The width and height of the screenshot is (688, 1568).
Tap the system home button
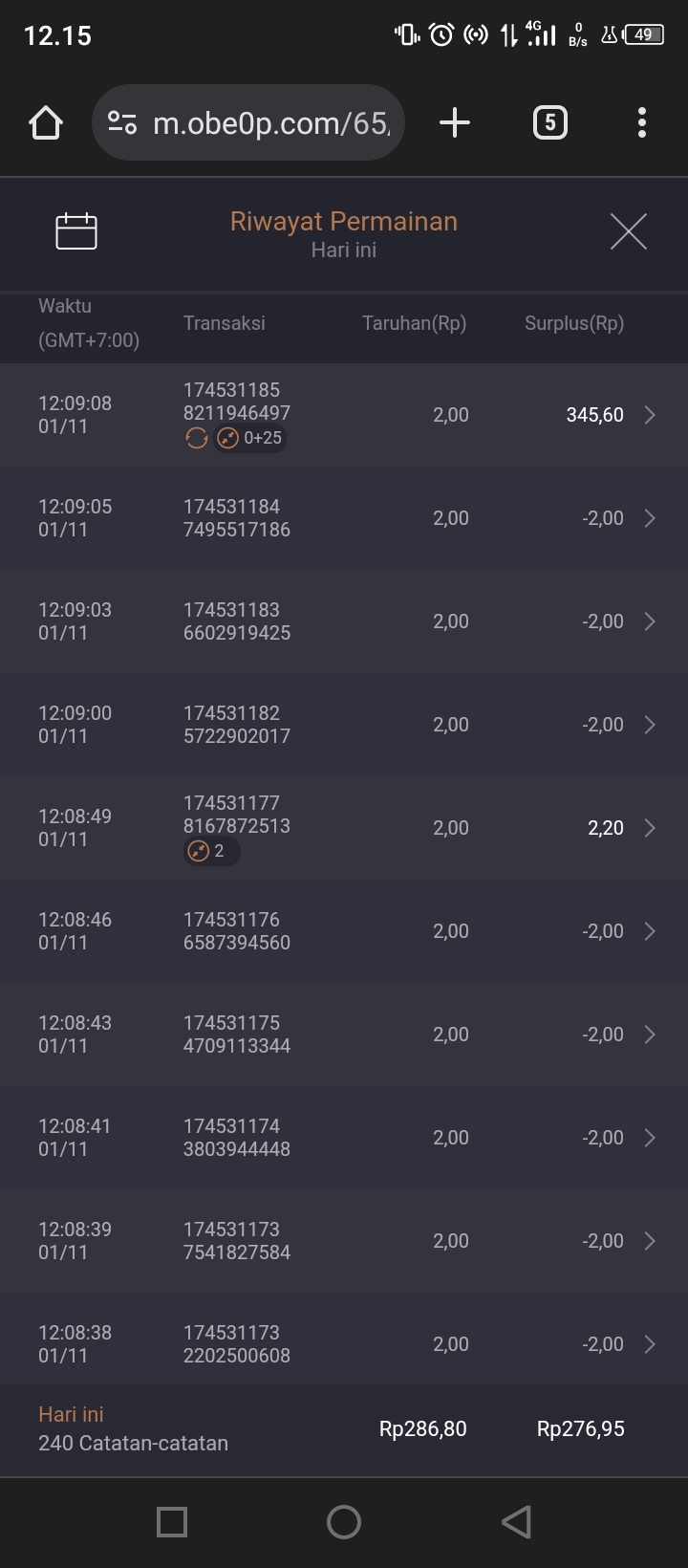pyautogui.click(x=344, y=1521)
